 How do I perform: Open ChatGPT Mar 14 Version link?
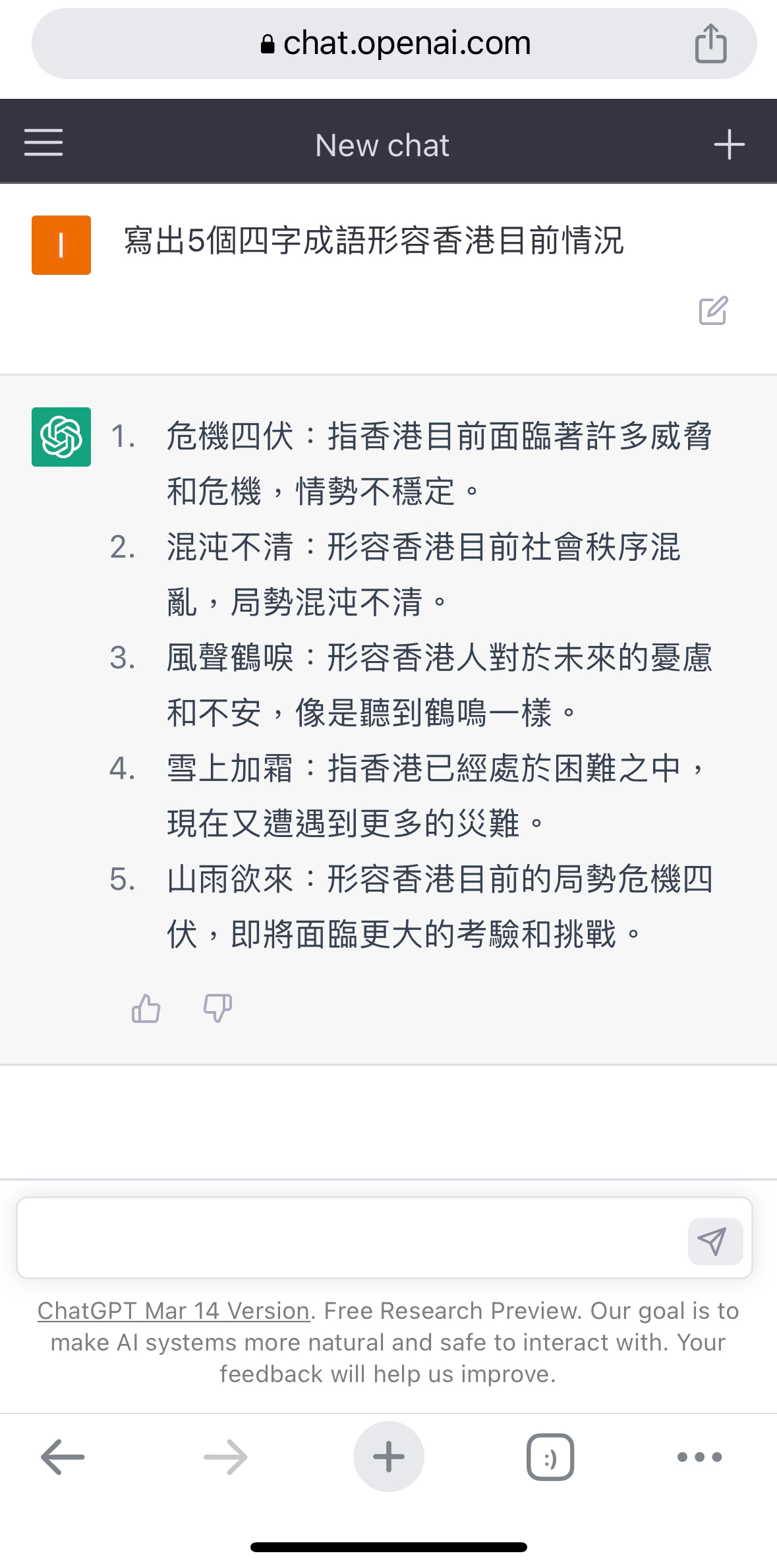pos(173,1311)
